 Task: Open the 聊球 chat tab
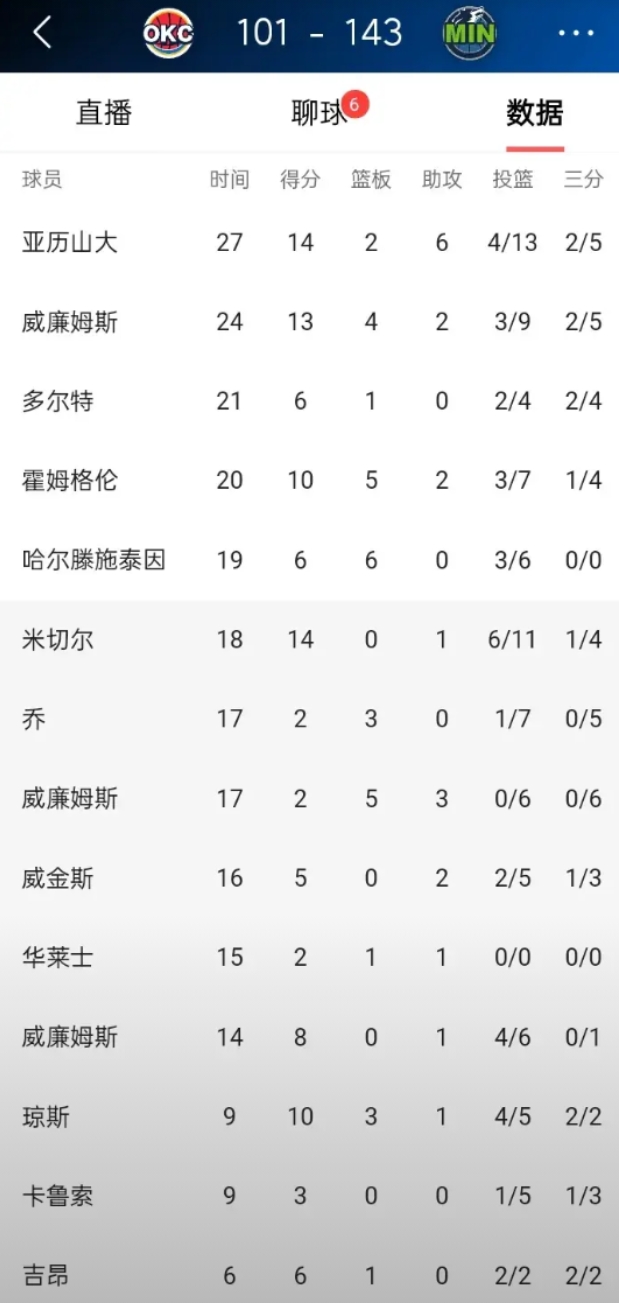319,113
